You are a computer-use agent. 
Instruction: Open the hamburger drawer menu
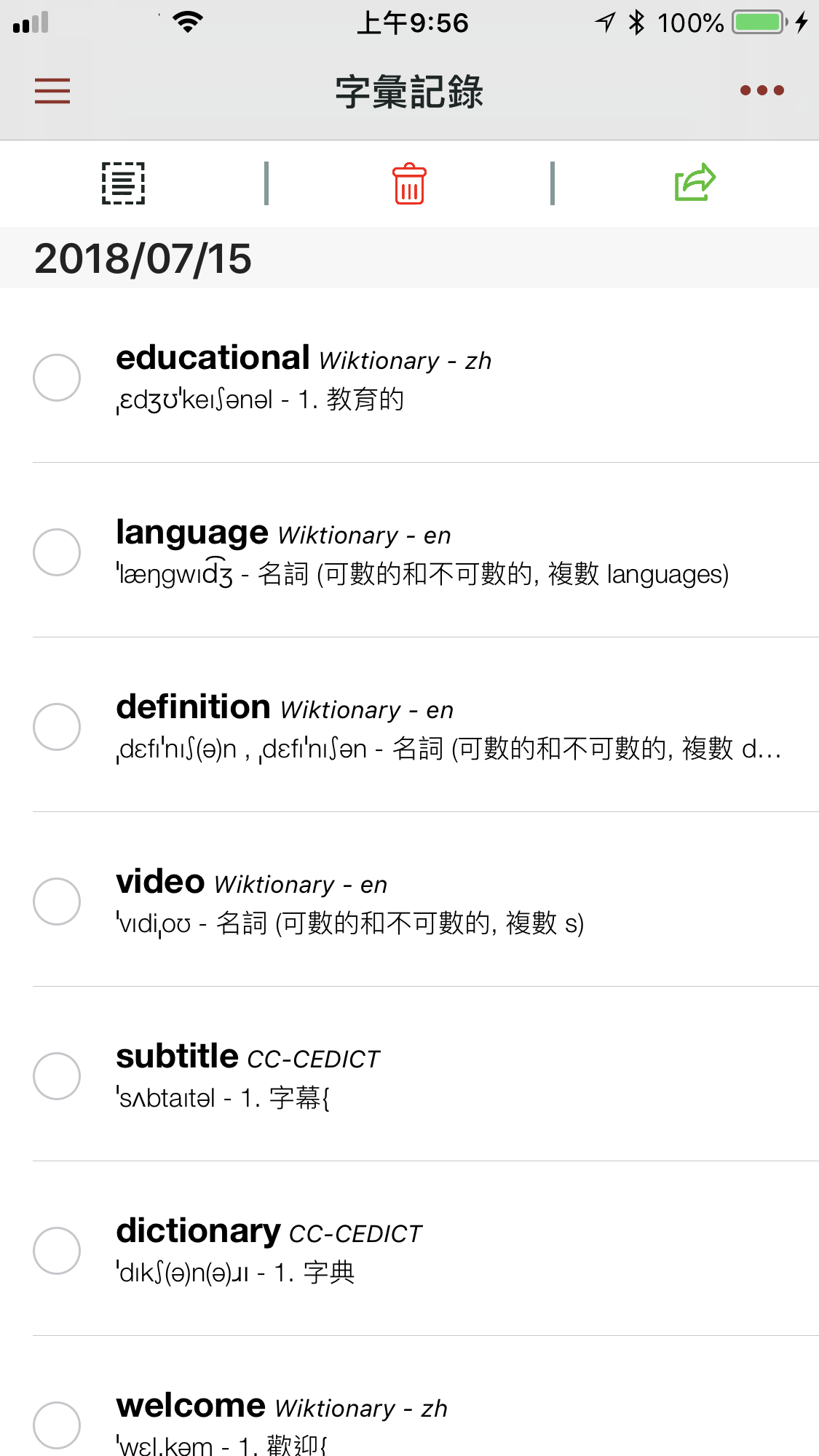click(52, 91)
